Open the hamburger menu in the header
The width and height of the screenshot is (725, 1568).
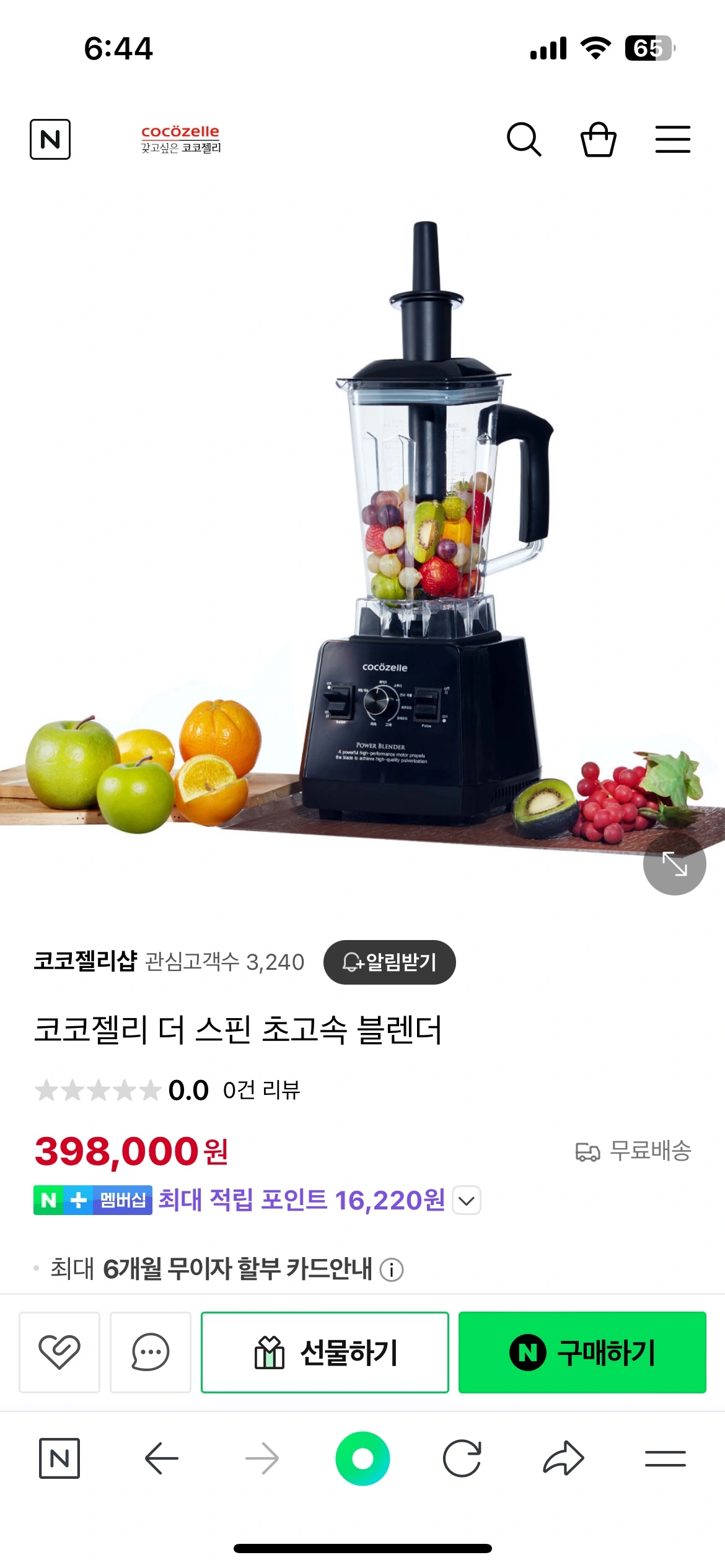tap(673, 139)
